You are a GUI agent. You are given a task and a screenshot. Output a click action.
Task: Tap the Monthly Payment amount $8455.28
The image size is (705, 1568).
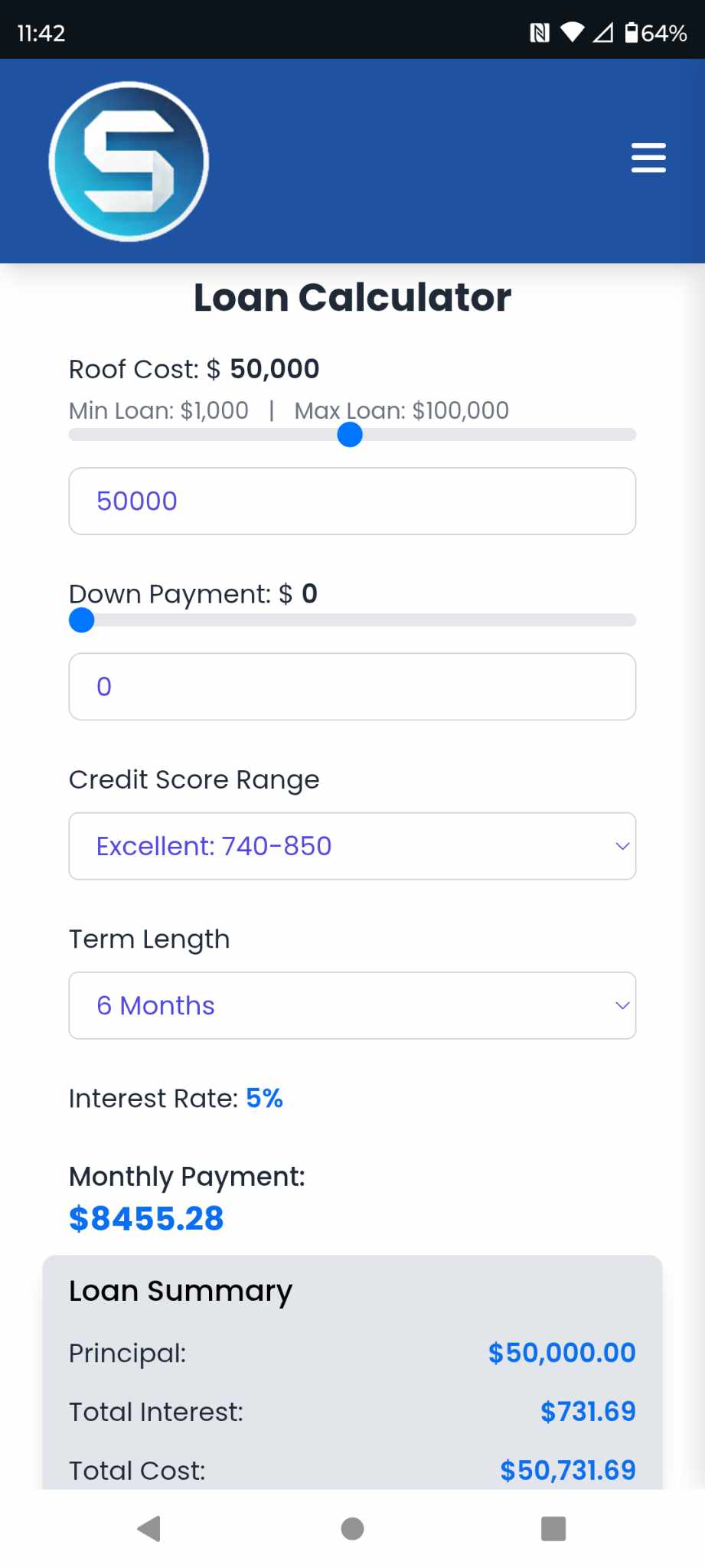pyautogui.click(x=145, y=1217)
